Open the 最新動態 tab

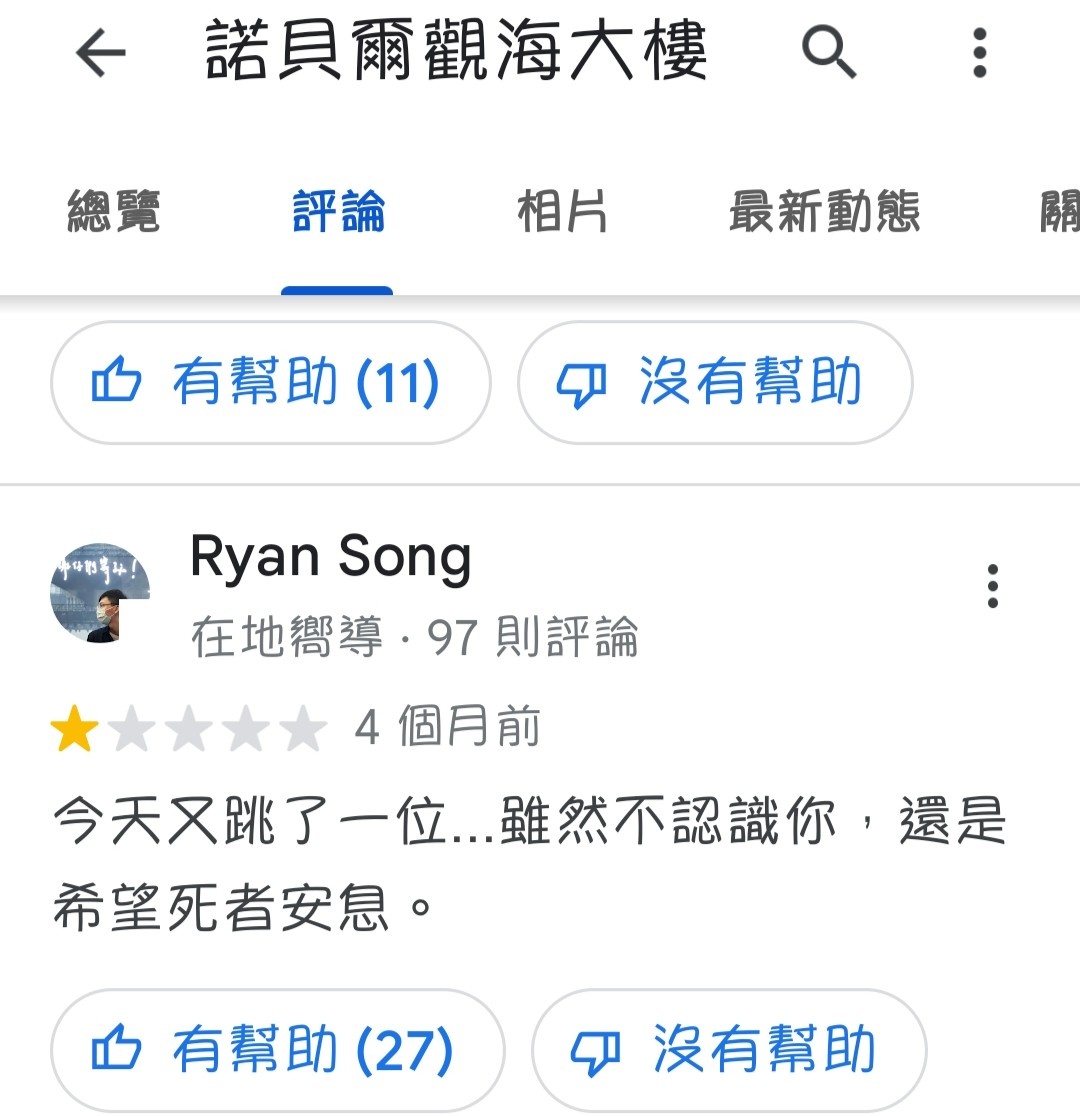(824, 213)
